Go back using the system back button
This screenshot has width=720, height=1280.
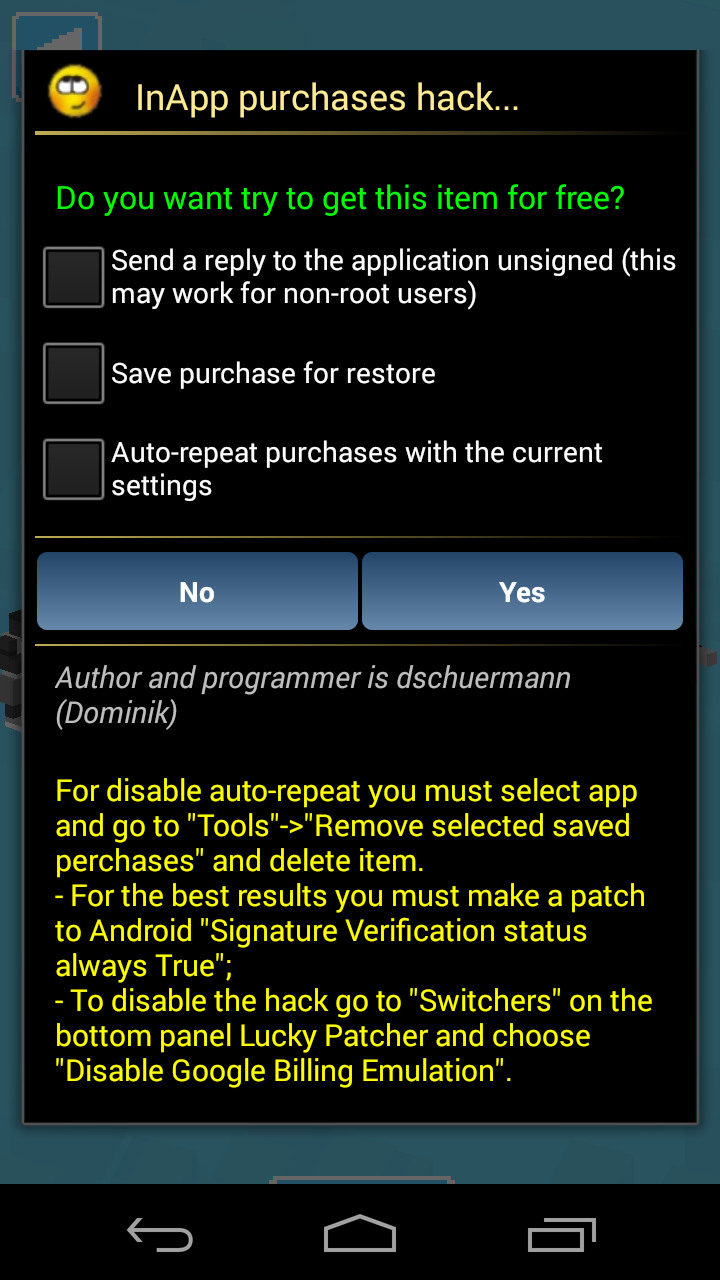(160, 1234)
